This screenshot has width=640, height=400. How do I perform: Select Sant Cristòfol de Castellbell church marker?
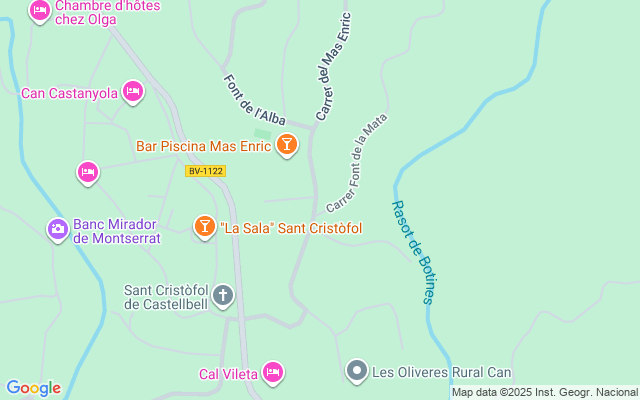tap(222, 296)
